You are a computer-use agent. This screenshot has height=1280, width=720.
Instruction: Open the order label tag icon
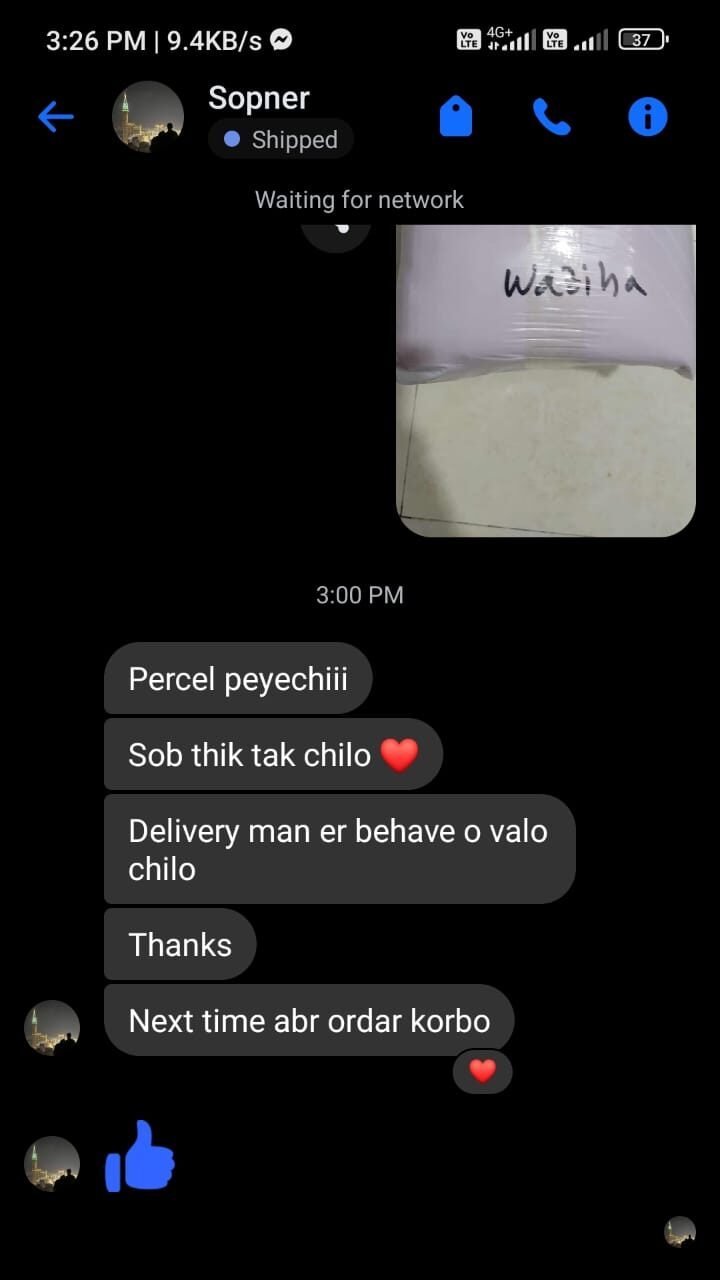[456, 118]
